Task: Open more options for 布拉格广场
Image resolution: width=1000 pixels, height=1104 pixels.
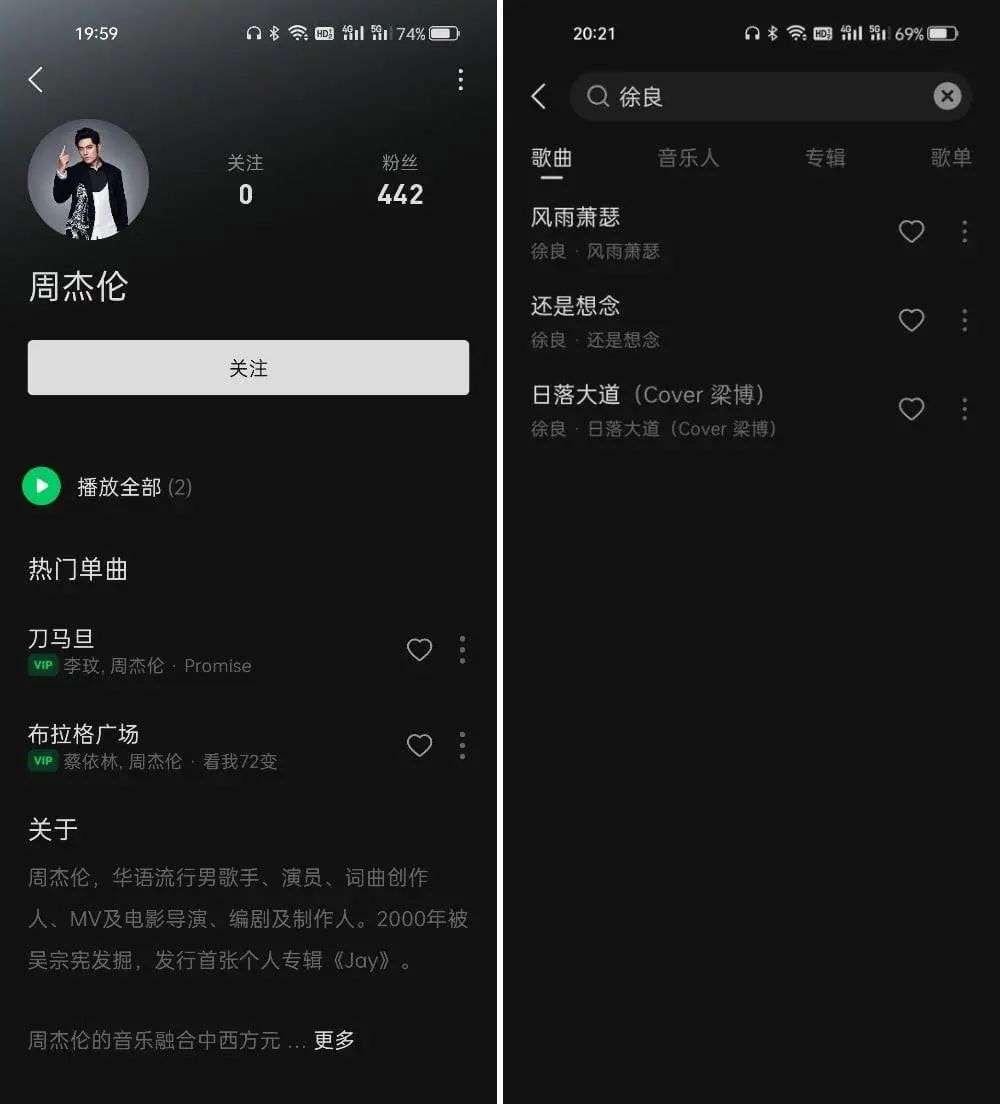Action: 462,745
